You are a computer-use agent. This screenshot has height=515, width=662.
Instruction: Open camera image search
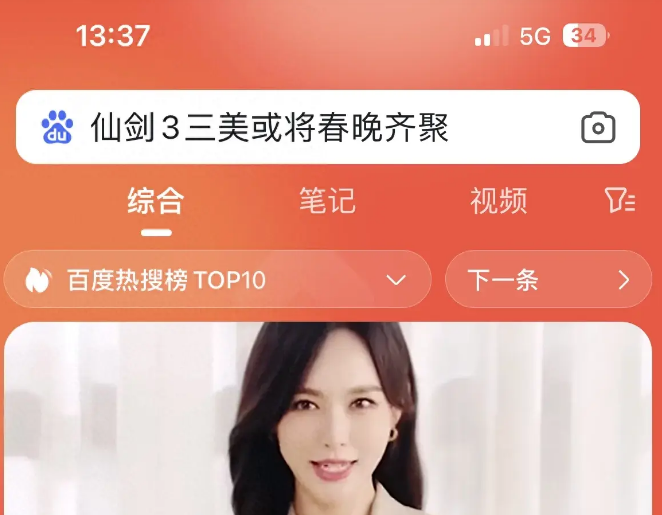(x=598, y=128)
